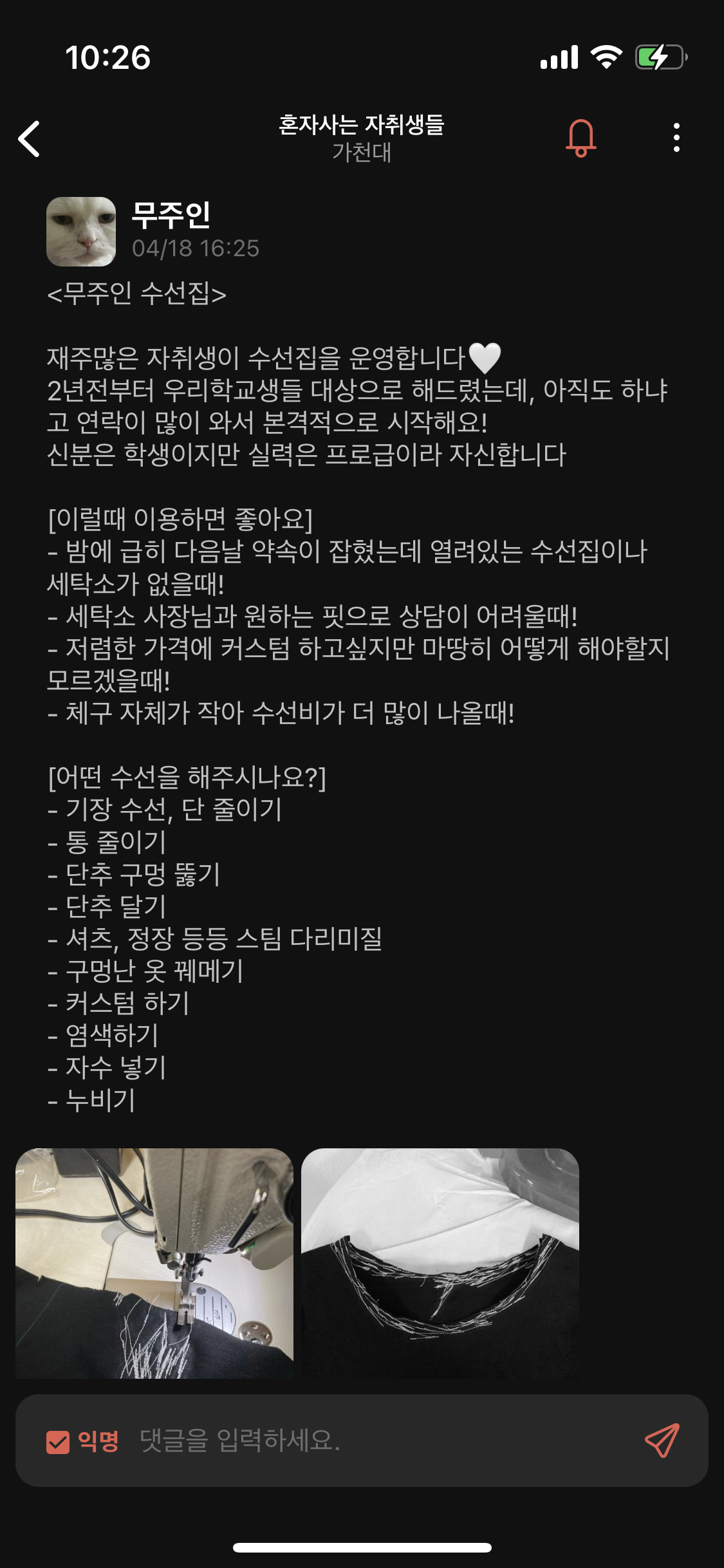View the embroidered black shirt photo
The height and width of the screenshot is (1568, 724).
[440, 1263]
